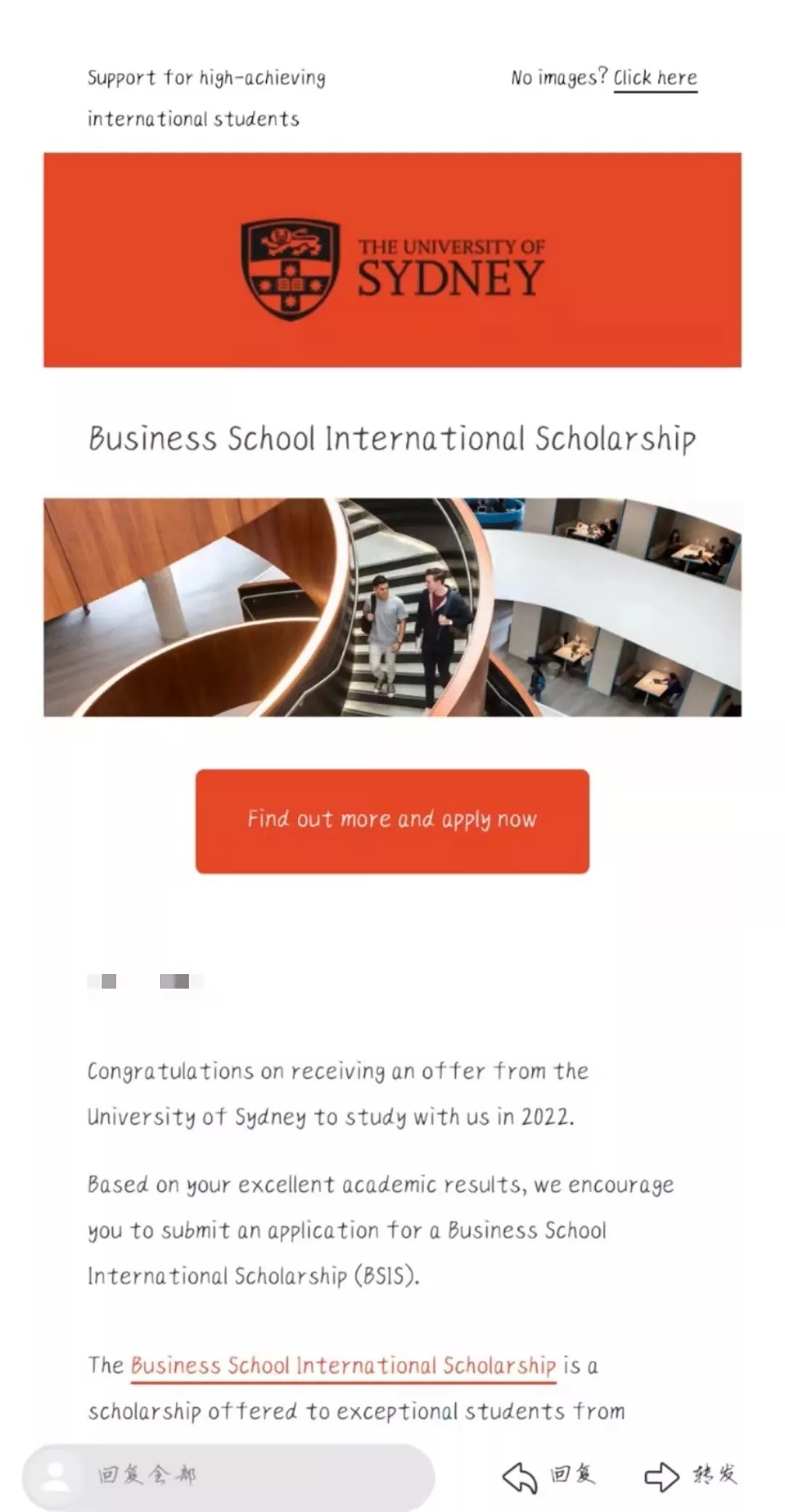The image size is (785, 1512).
Task: Forward this email (转发)
Action: [x=691, y=1476]
